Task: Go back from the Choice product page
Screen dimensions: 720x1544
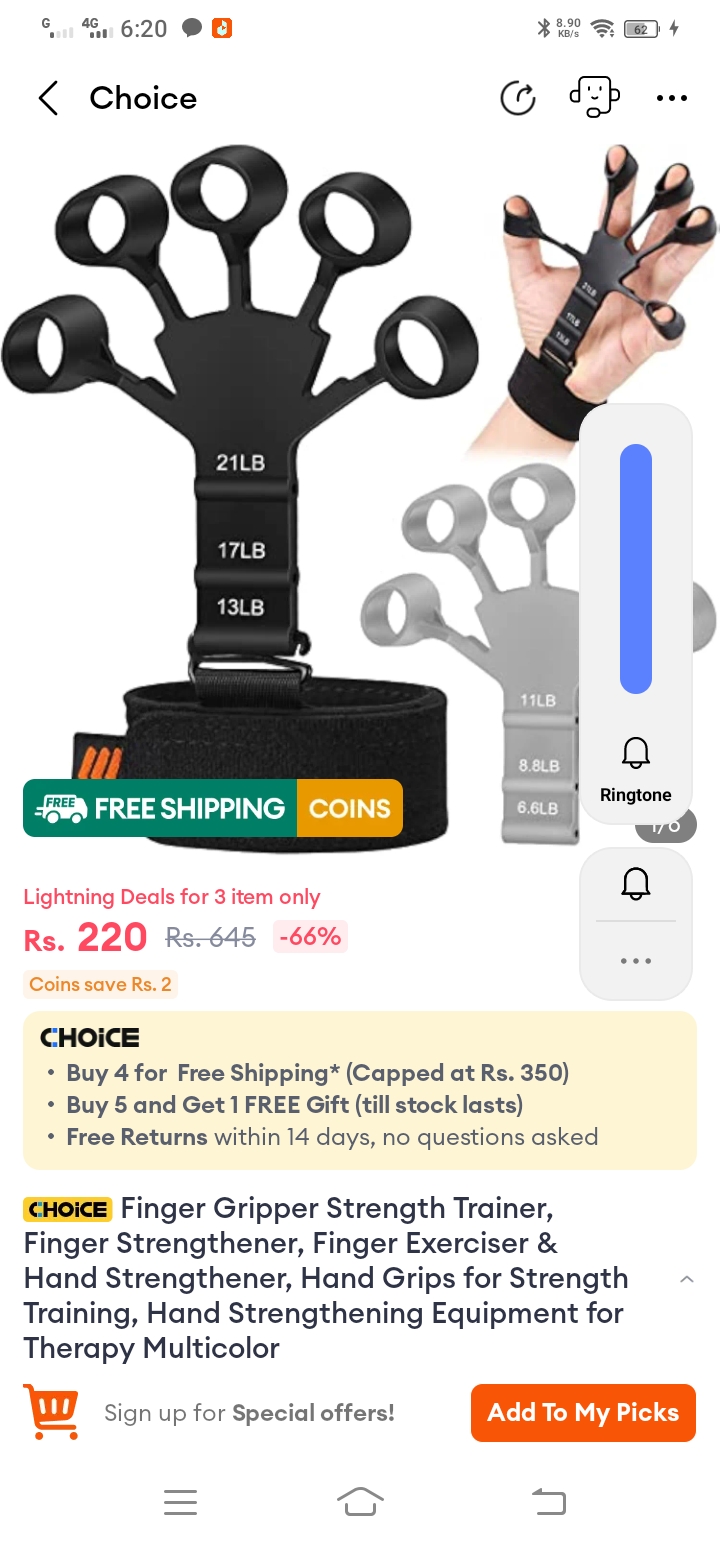Action: [48, 98]
